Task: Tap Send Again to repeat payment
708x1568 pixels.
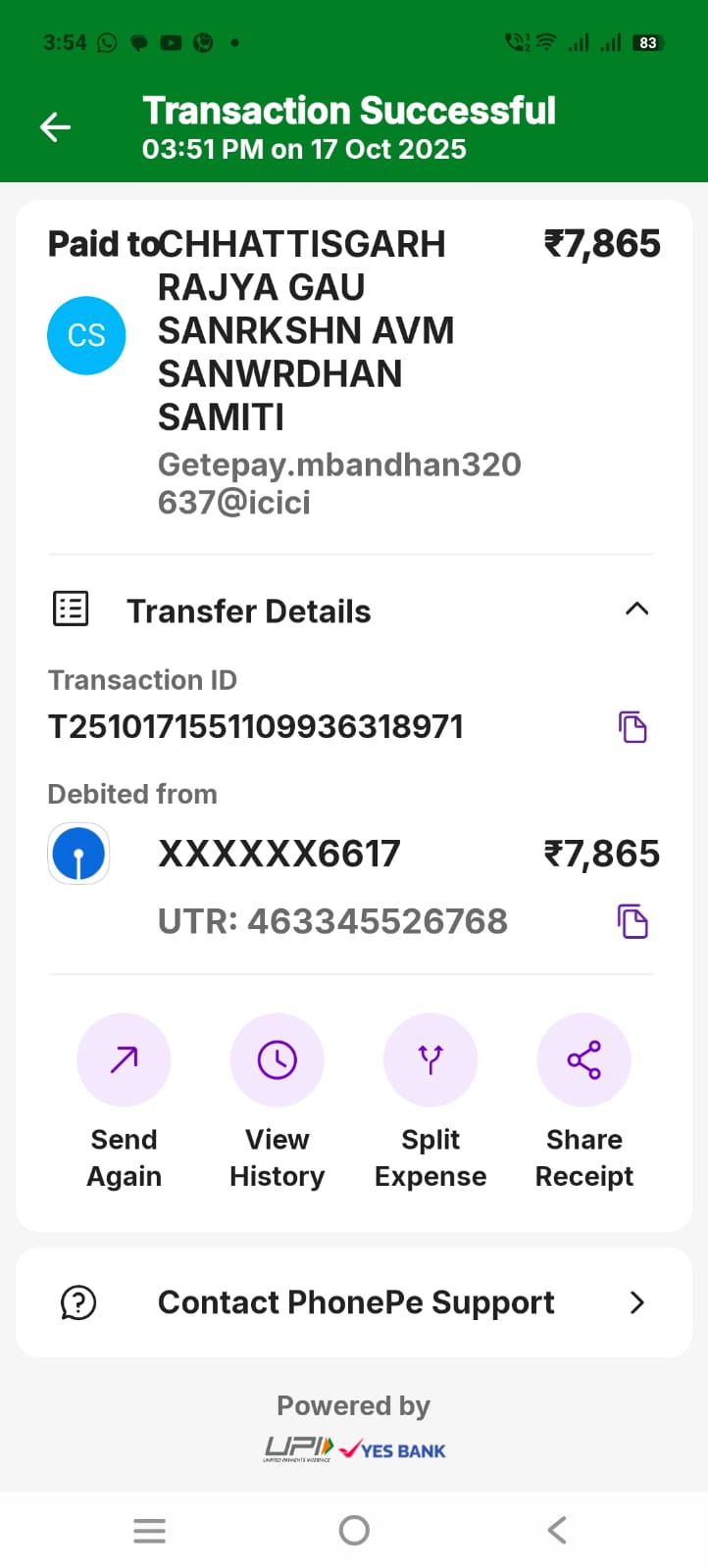Action: 124,1060
